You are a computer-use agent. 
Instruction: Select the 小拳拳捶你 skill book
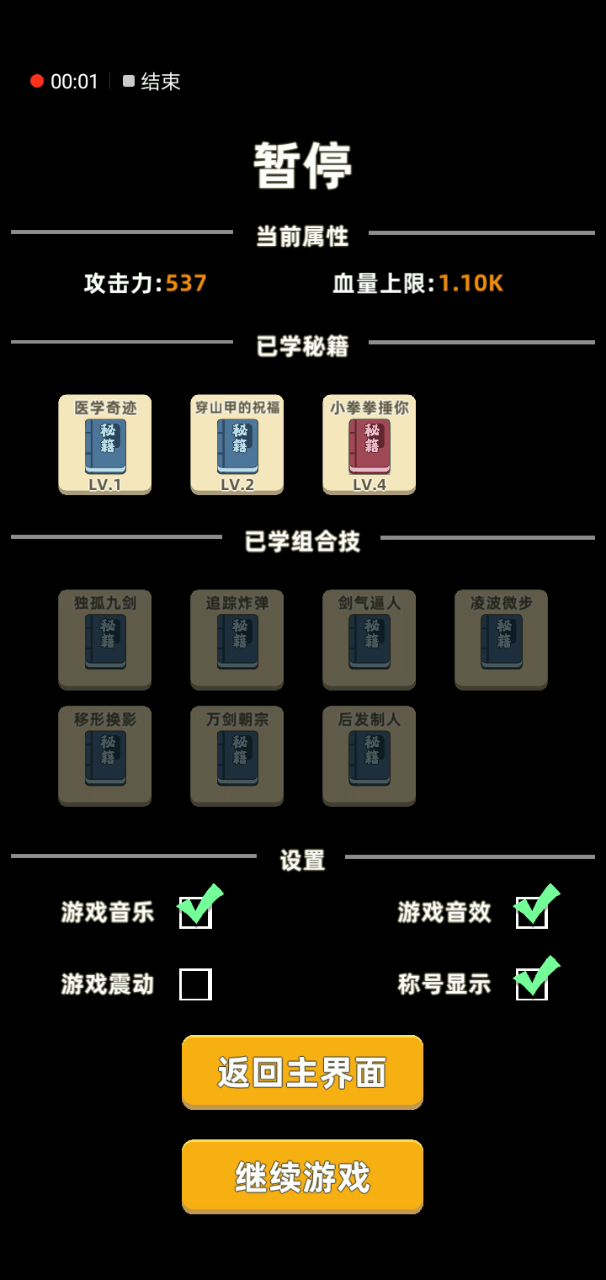pos(369,444)
